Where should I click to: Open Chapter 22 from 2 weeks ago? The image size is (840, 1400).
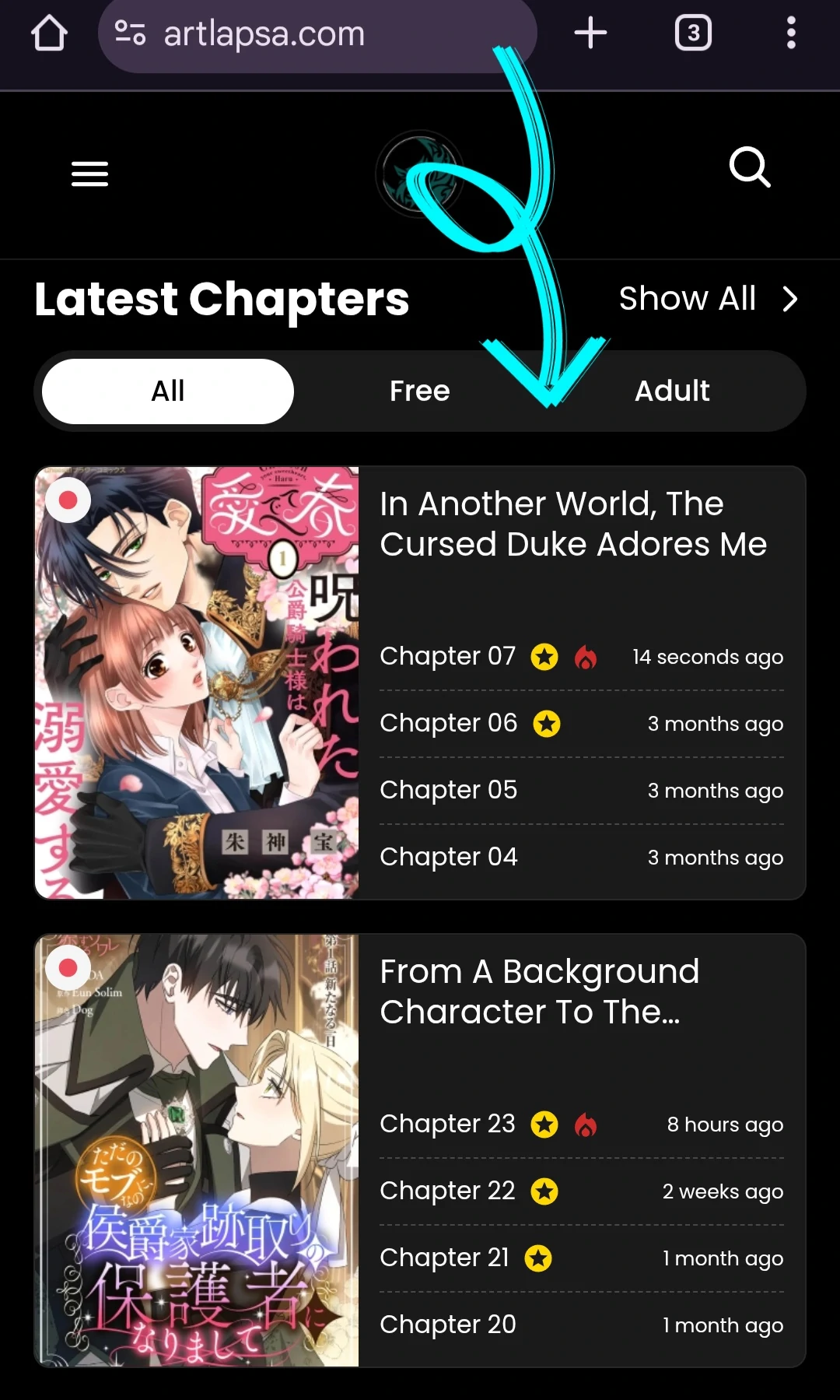click(x=447, y=1191)
